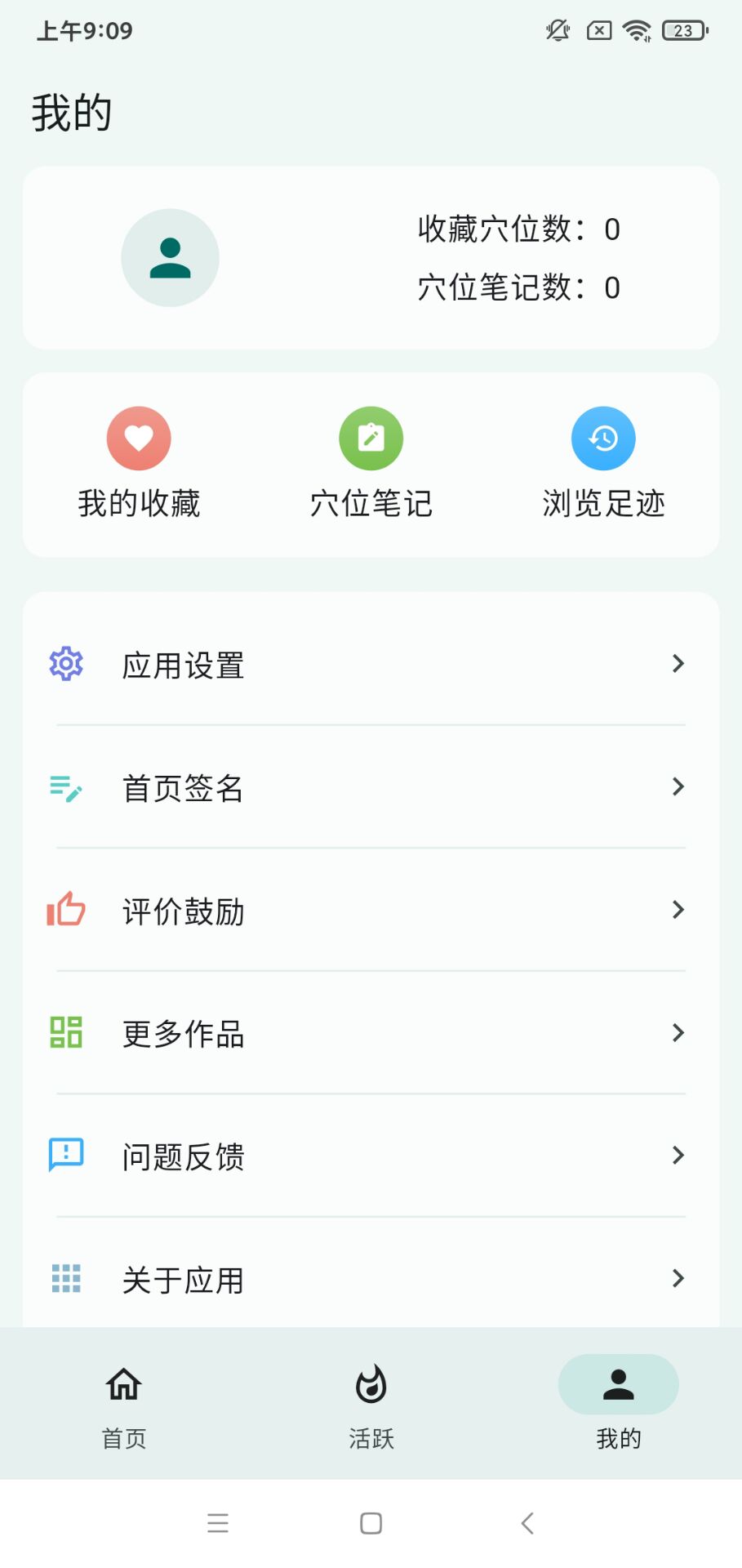
Task: Tap the user avatar image
Action: coord(170,256)
